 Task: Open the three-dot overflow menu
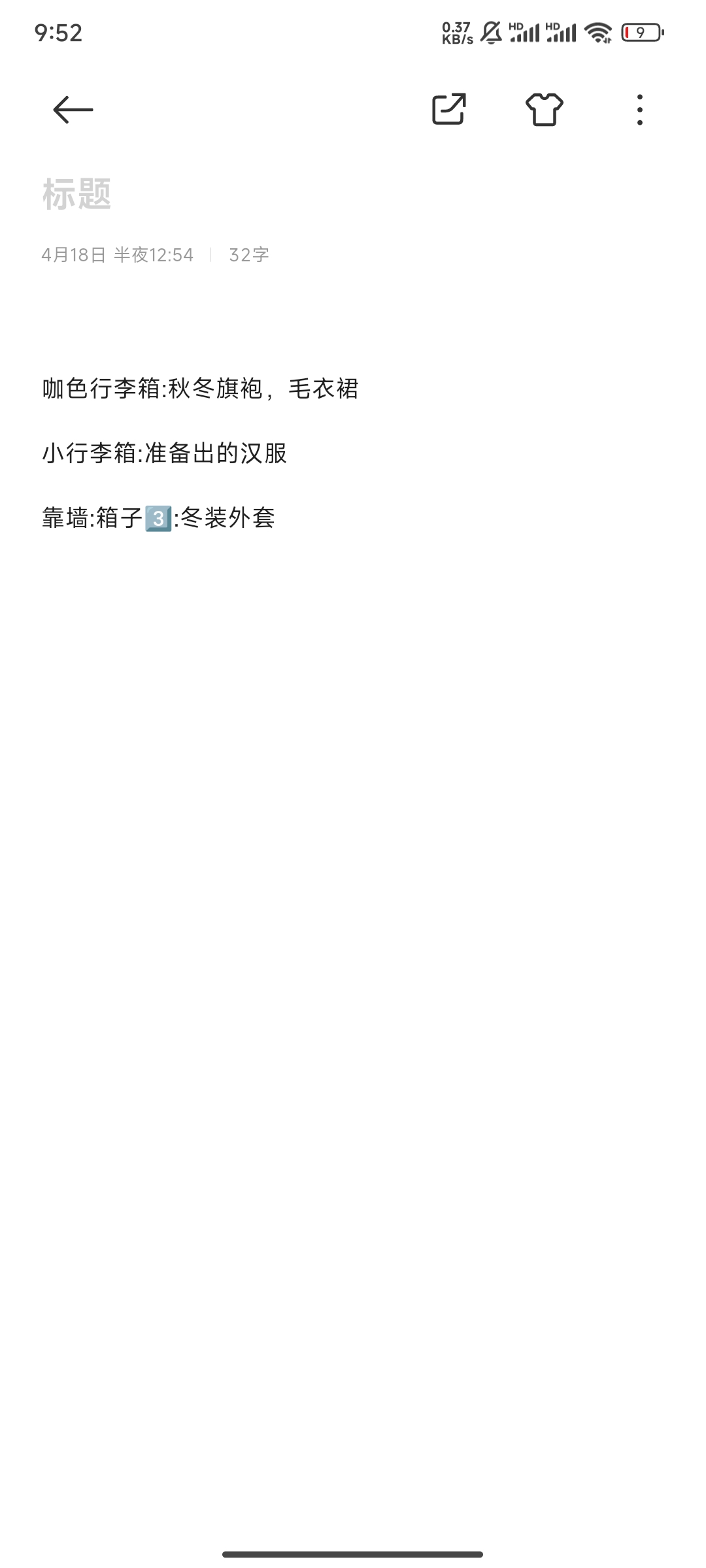tap(640, 109)
